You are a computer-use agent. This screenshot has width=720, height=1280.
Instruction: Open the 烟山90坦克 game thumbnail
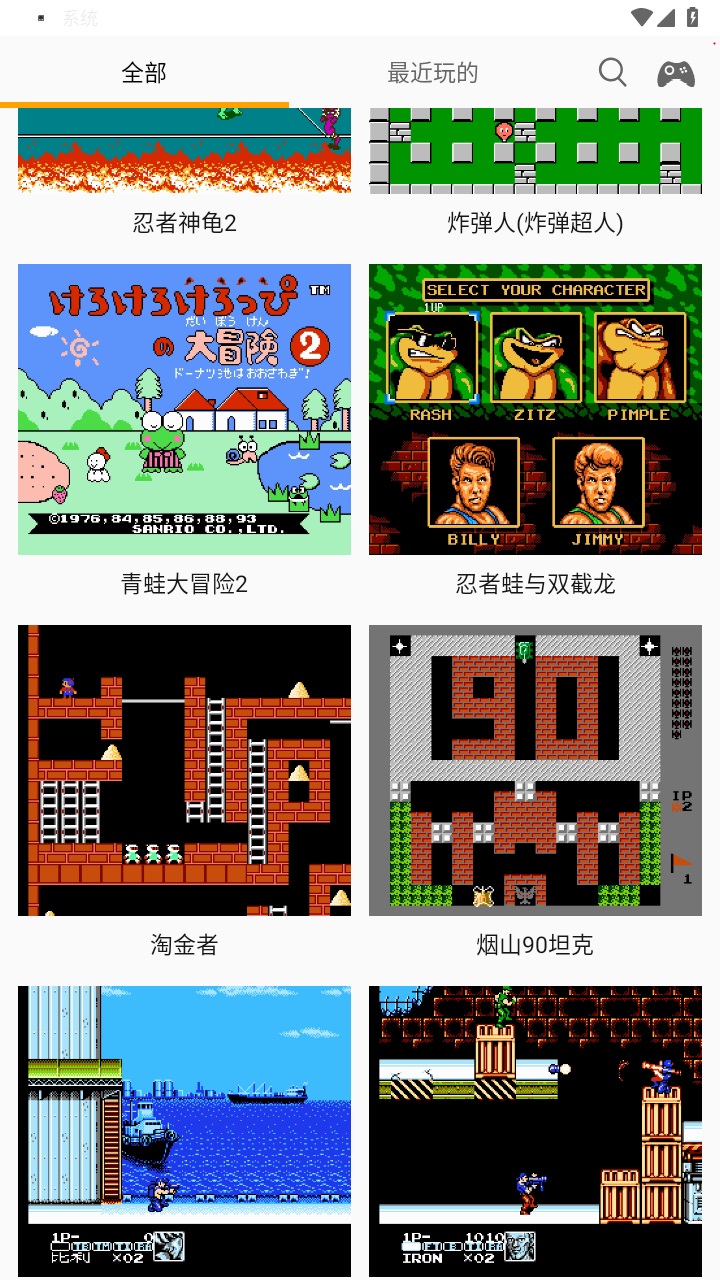[535, 769]
